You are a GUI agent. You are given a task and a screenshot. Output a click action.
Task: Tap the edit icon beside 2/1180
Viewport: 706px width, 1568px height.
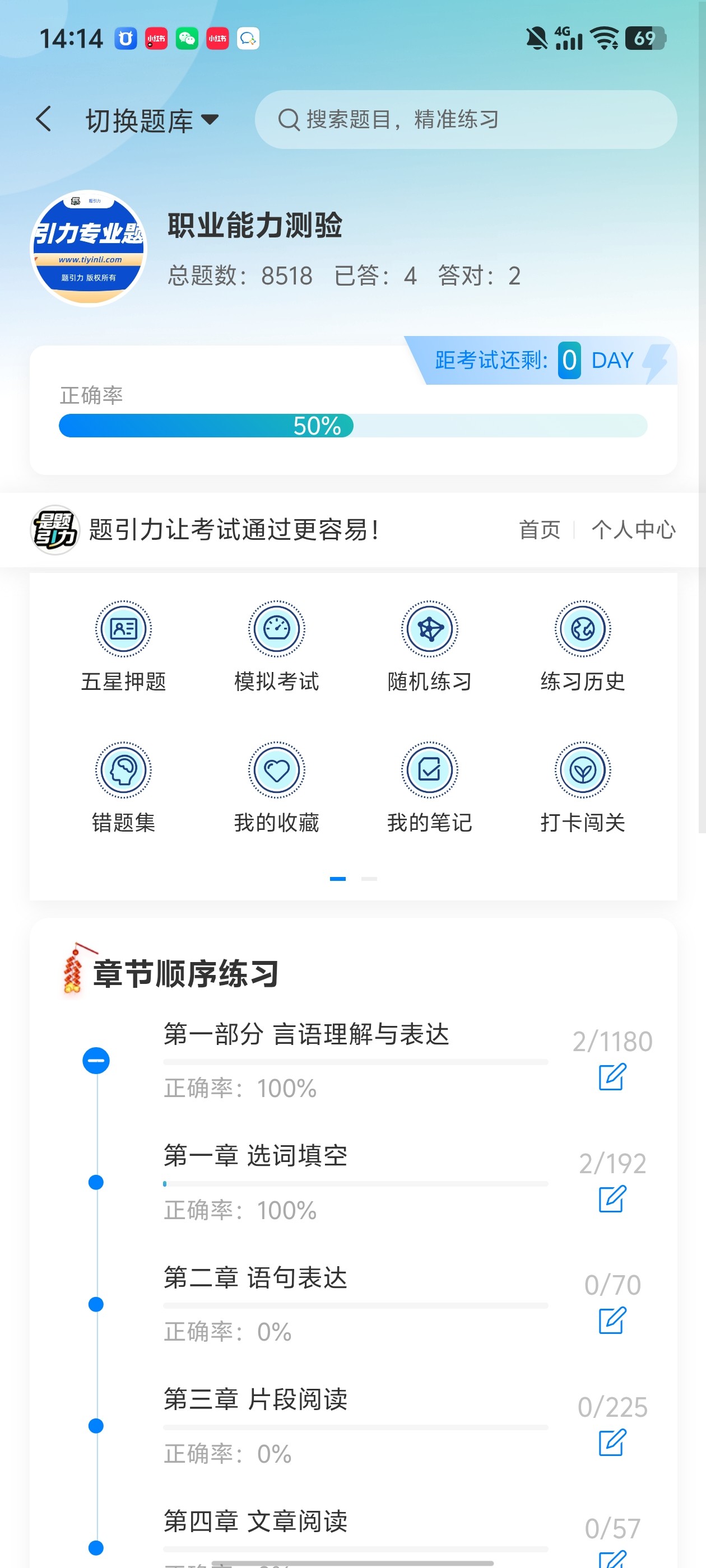(612, 1077)
